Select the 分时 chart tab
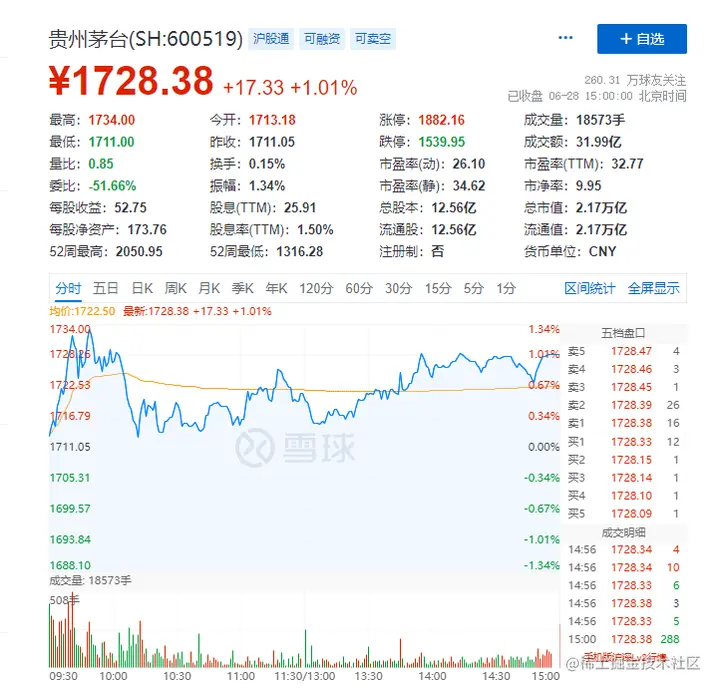The height and width of the screenshot is (691, 720). click(x=68, y=289)
